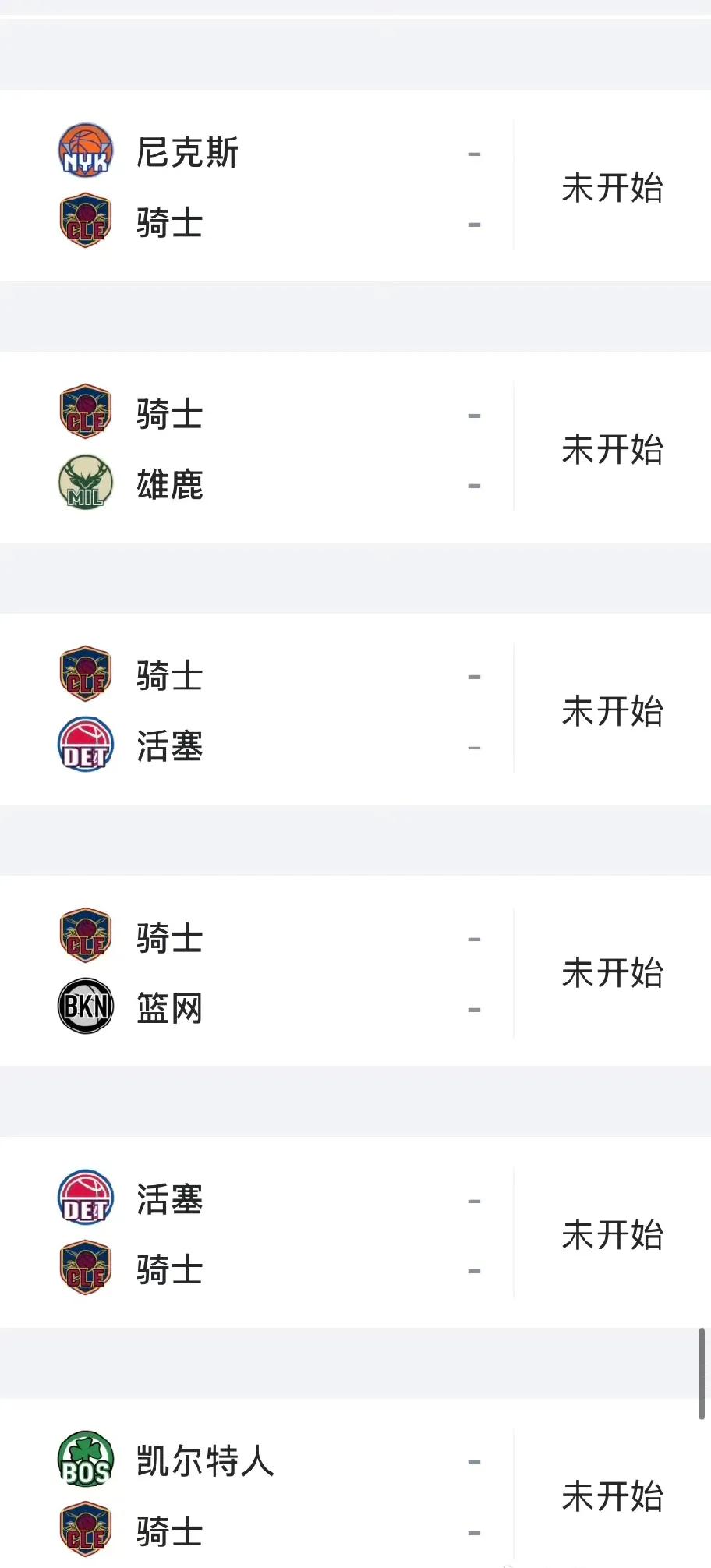The image size is (711, 1568).
Task: Click the Bucks MIL deer logo
Action: click(x=85, y=484)
